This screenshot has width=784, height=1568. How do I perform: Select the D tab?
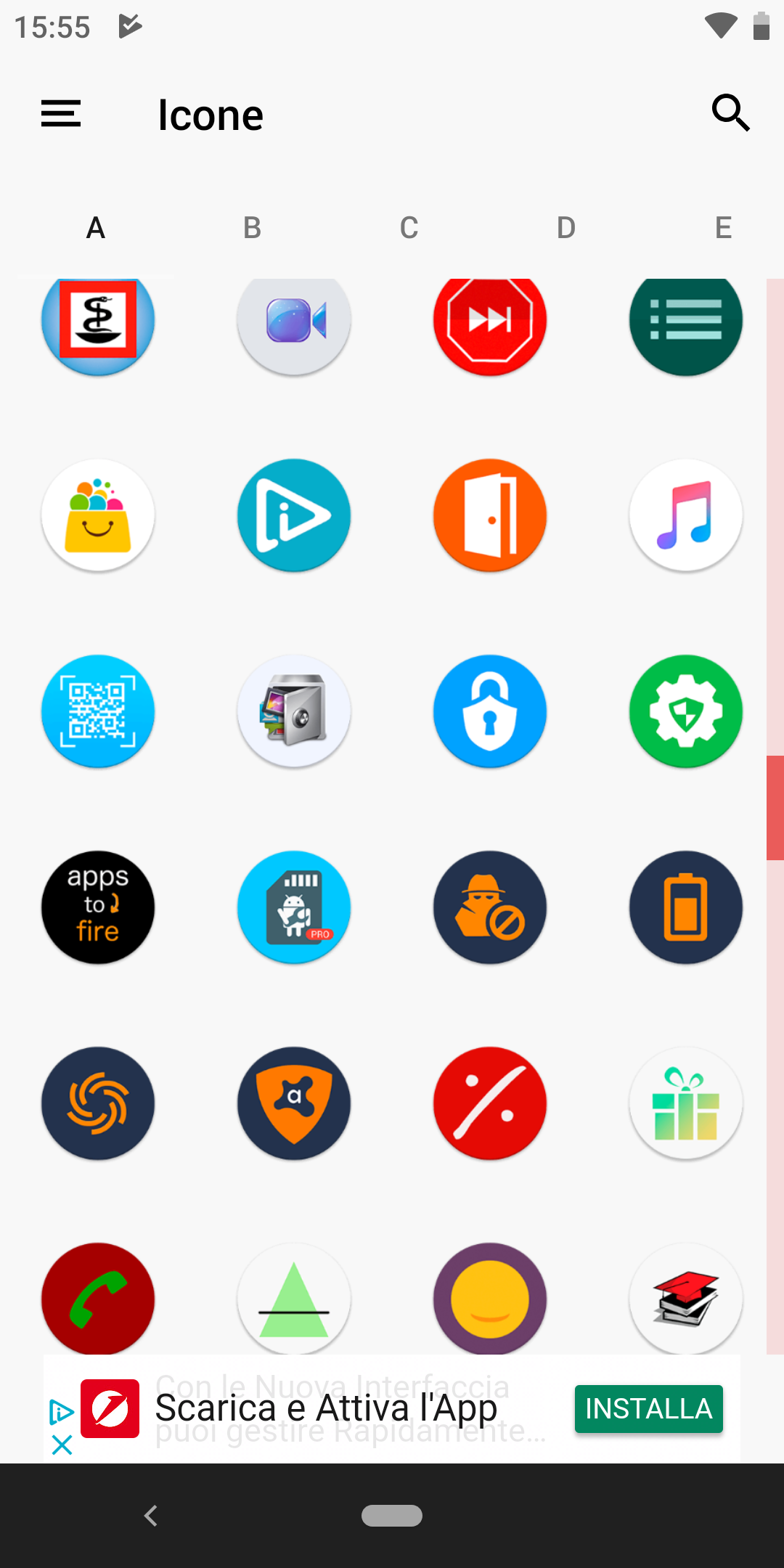coord(566,228)
